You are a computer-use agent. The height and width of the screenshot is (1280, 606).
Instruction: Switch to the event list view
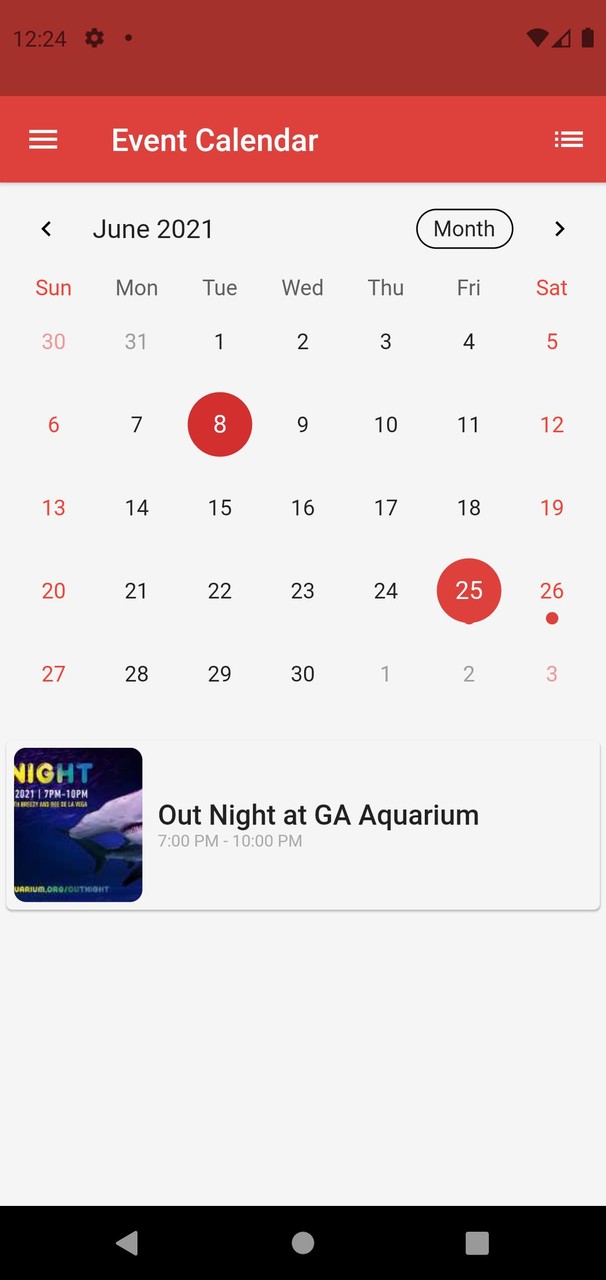click(x=568, y=140)
